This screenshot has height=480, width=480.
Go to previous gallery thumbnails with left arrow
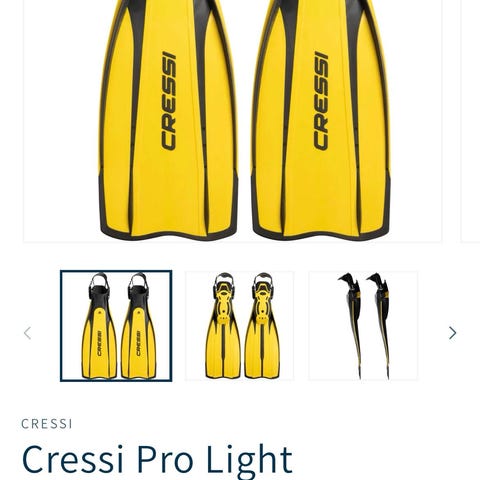pos(27,333)
